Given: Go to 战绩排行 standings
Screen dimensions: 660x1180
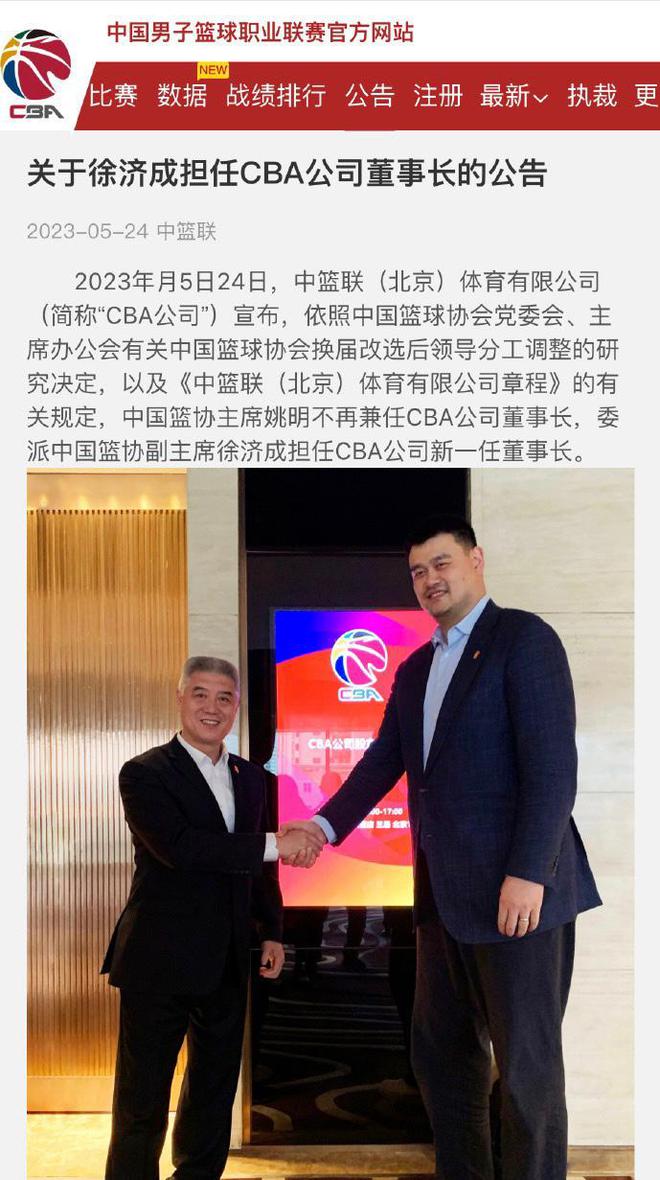Looking at the screenshot, I should point(276,96).
